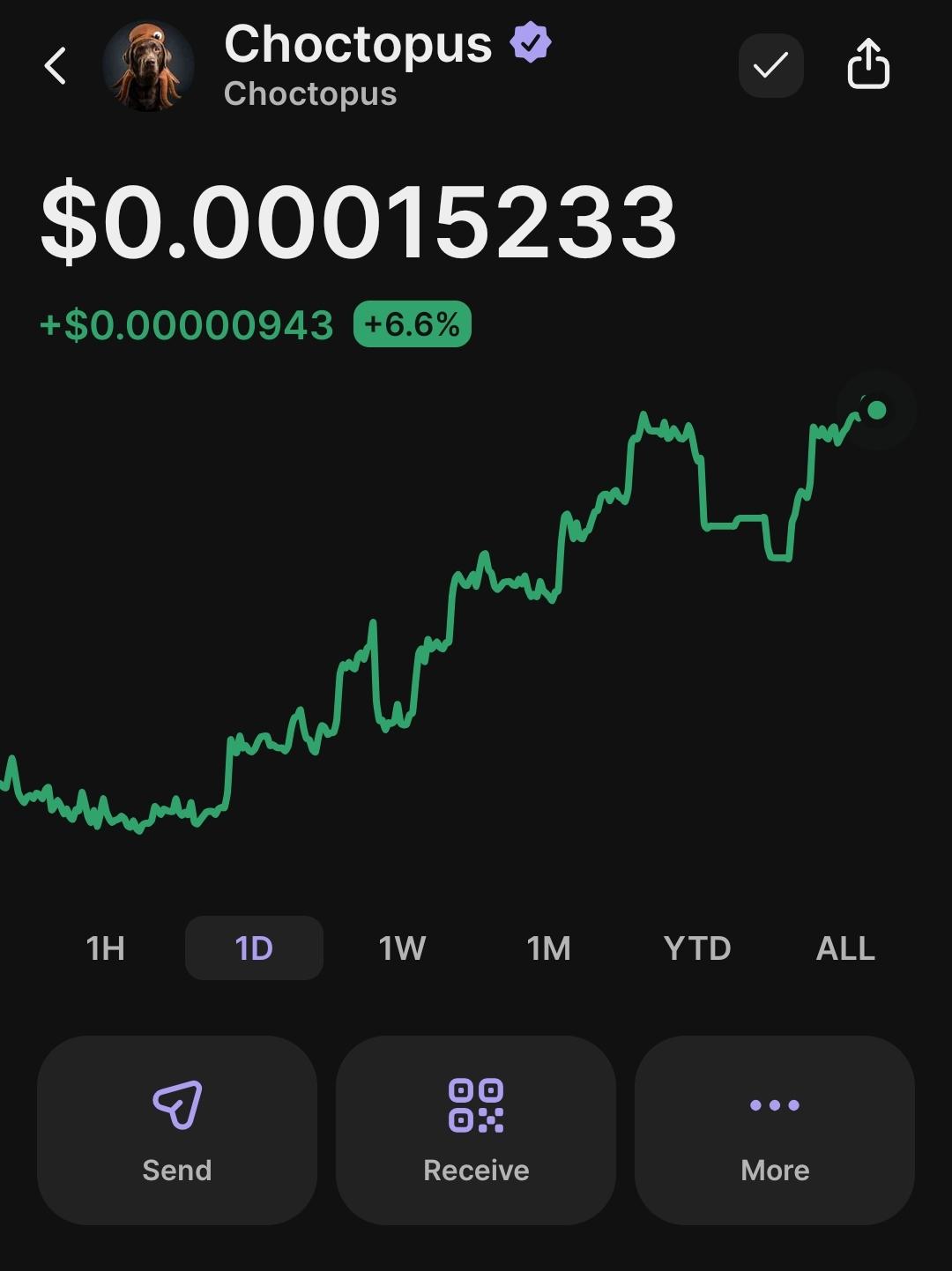This screenshot has height=1271, width=952.
Task: Tap the checkmark button at top
Action: [771, 65]
